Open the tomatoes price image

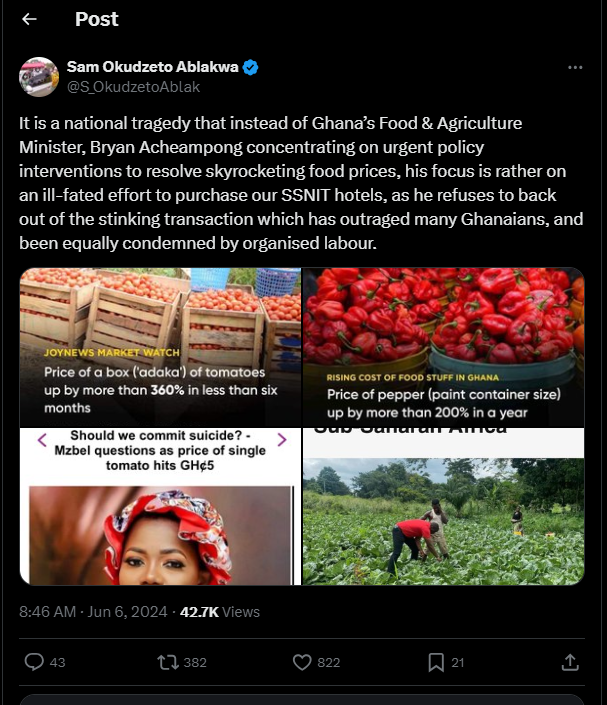click(160, 346)
